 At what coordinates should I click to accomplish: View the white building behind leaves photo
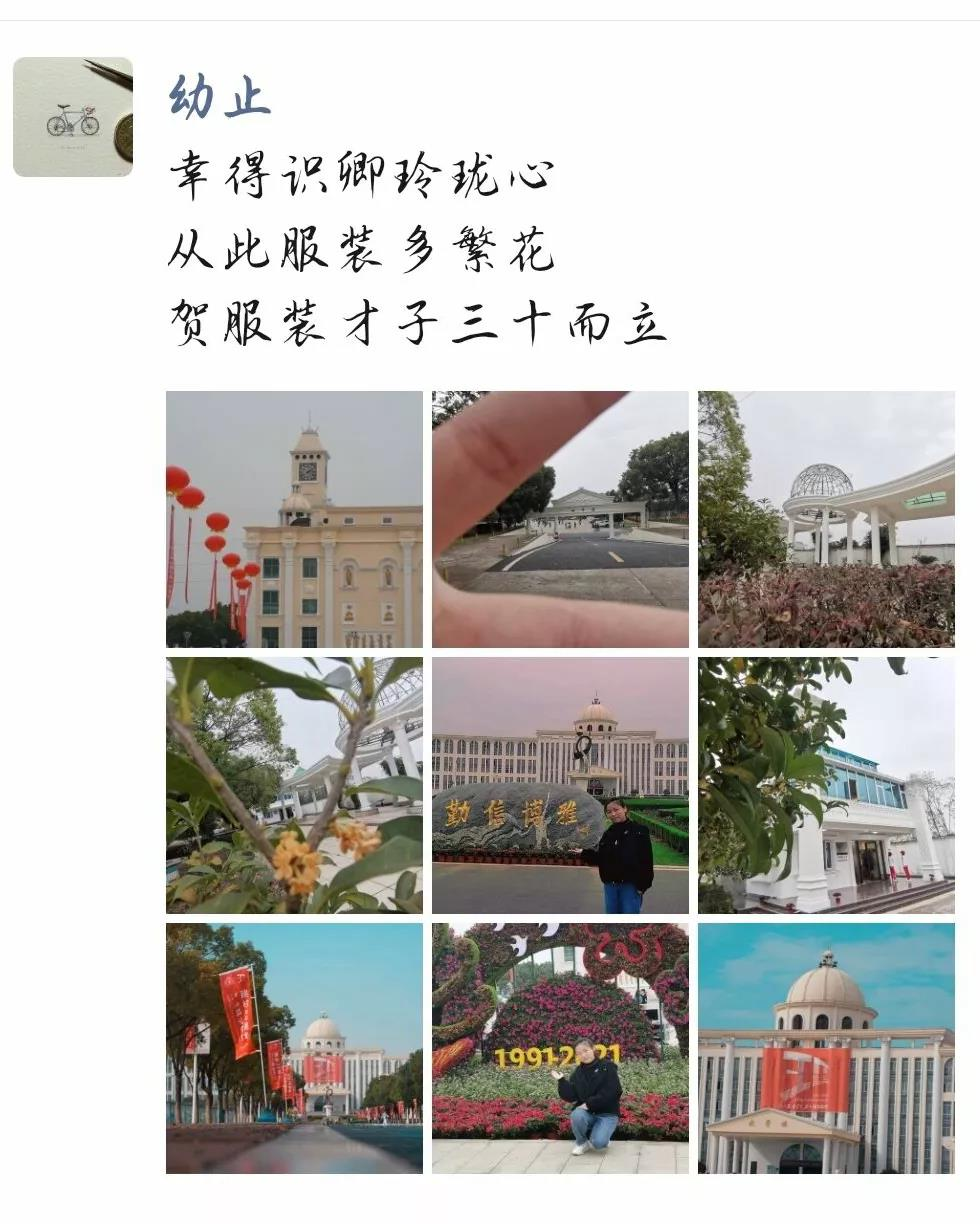826,785
